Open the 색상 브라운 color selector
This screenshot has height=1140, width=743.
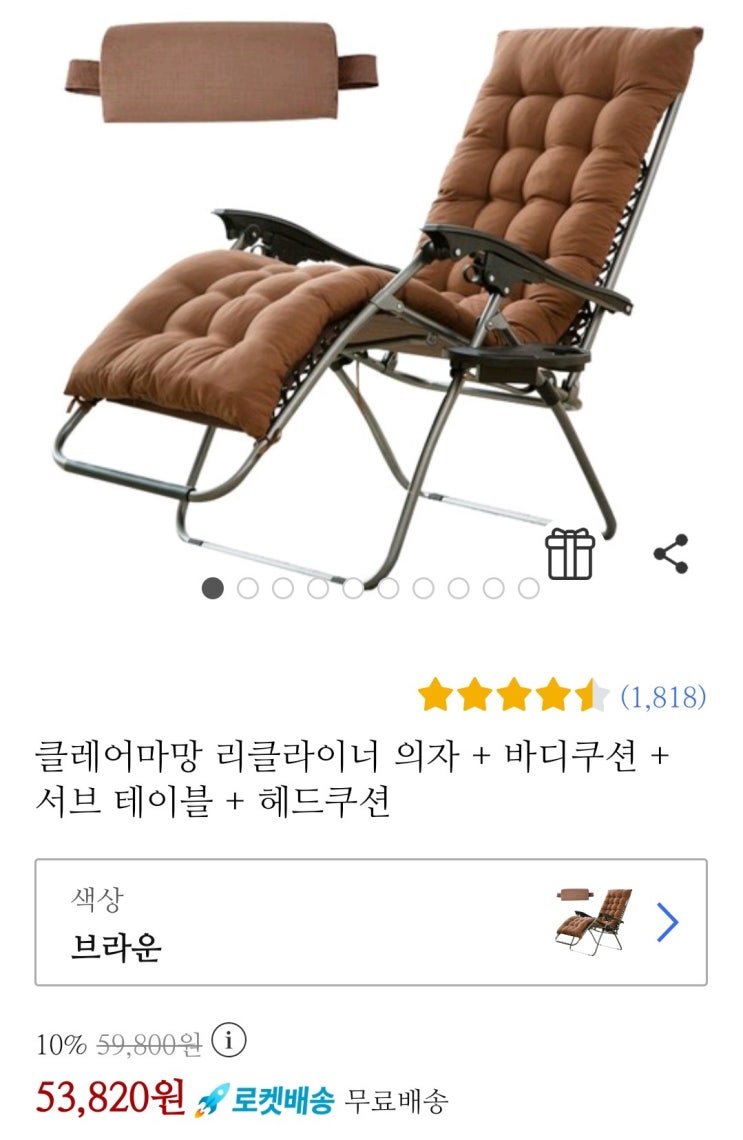click(371, 922)
